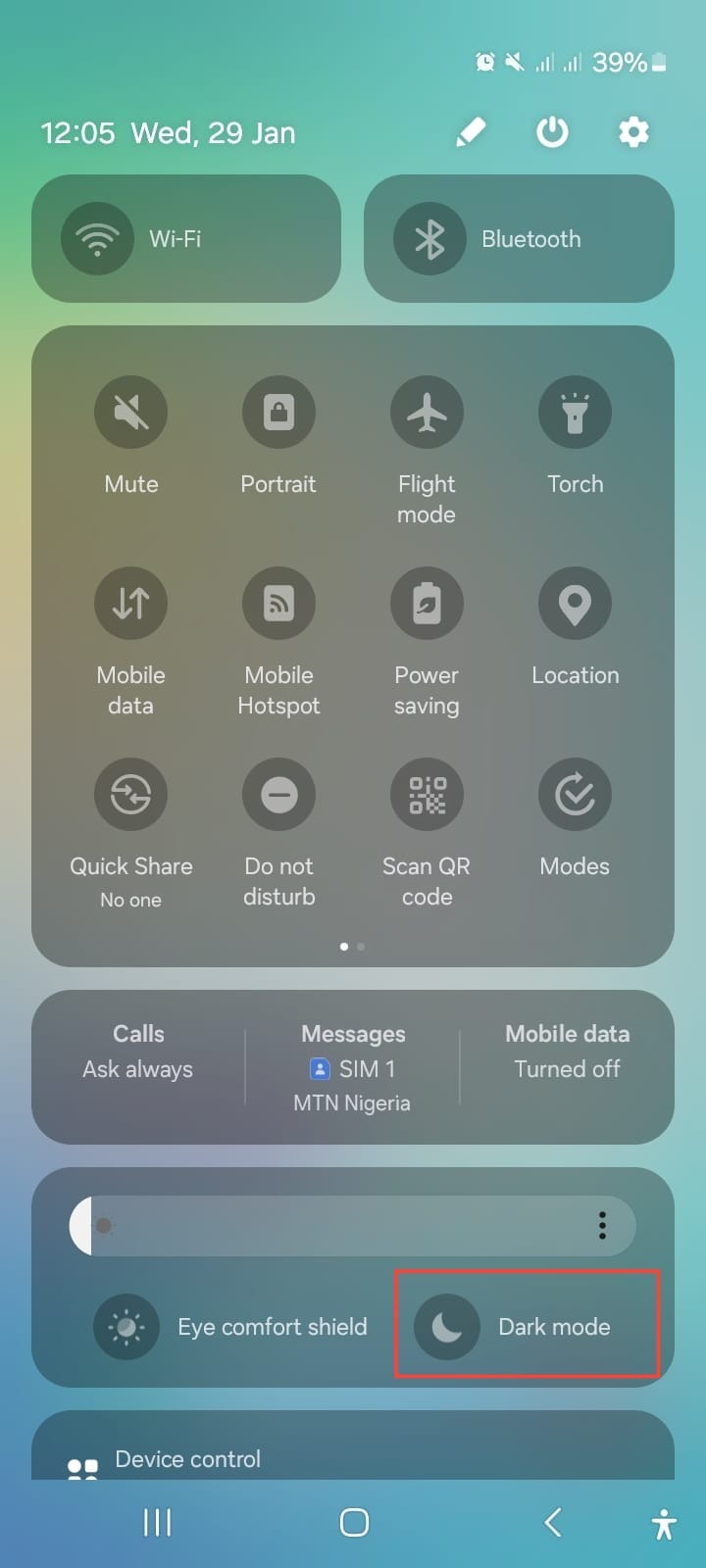Launch Scan QR code
This screenshot has height=1568, width=706.
click(x=427, y=795)
